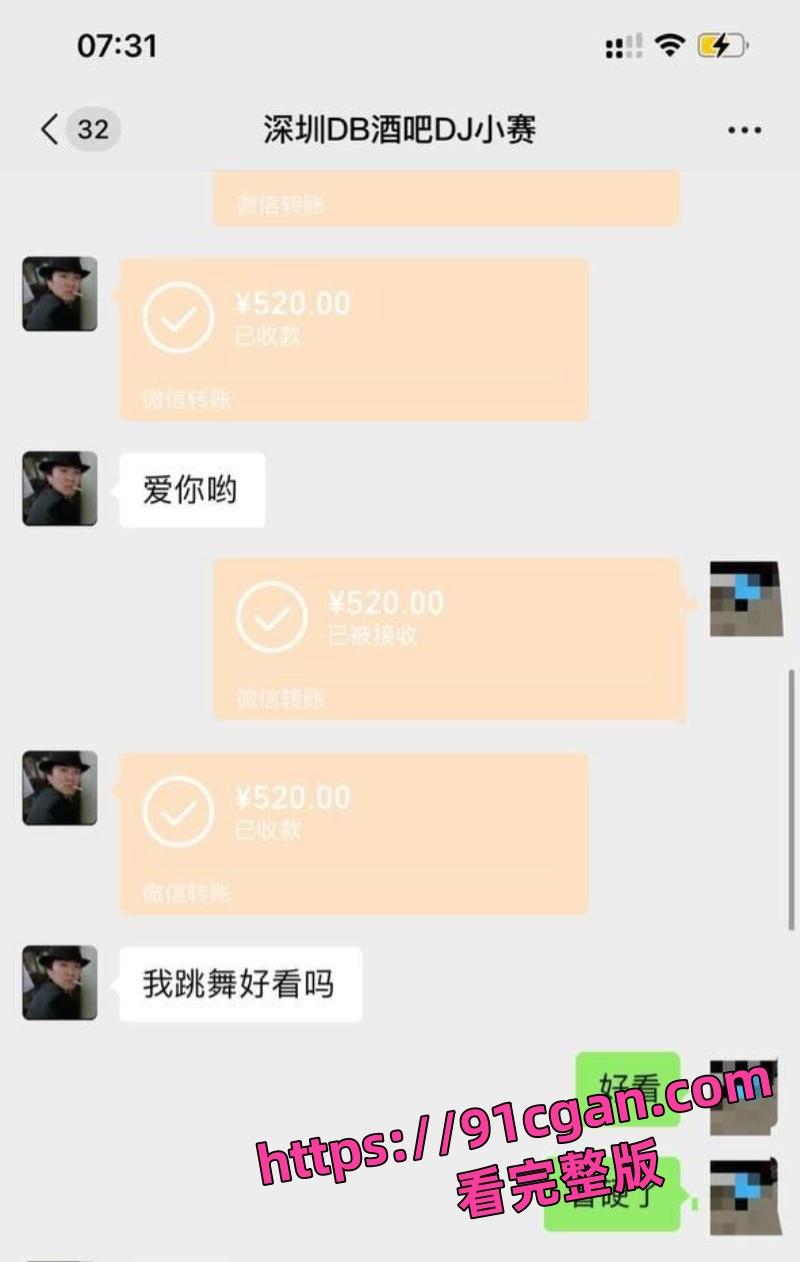Tap the back chevron to exit the chat
800x1262 pixels.
(x=48, y=128)
